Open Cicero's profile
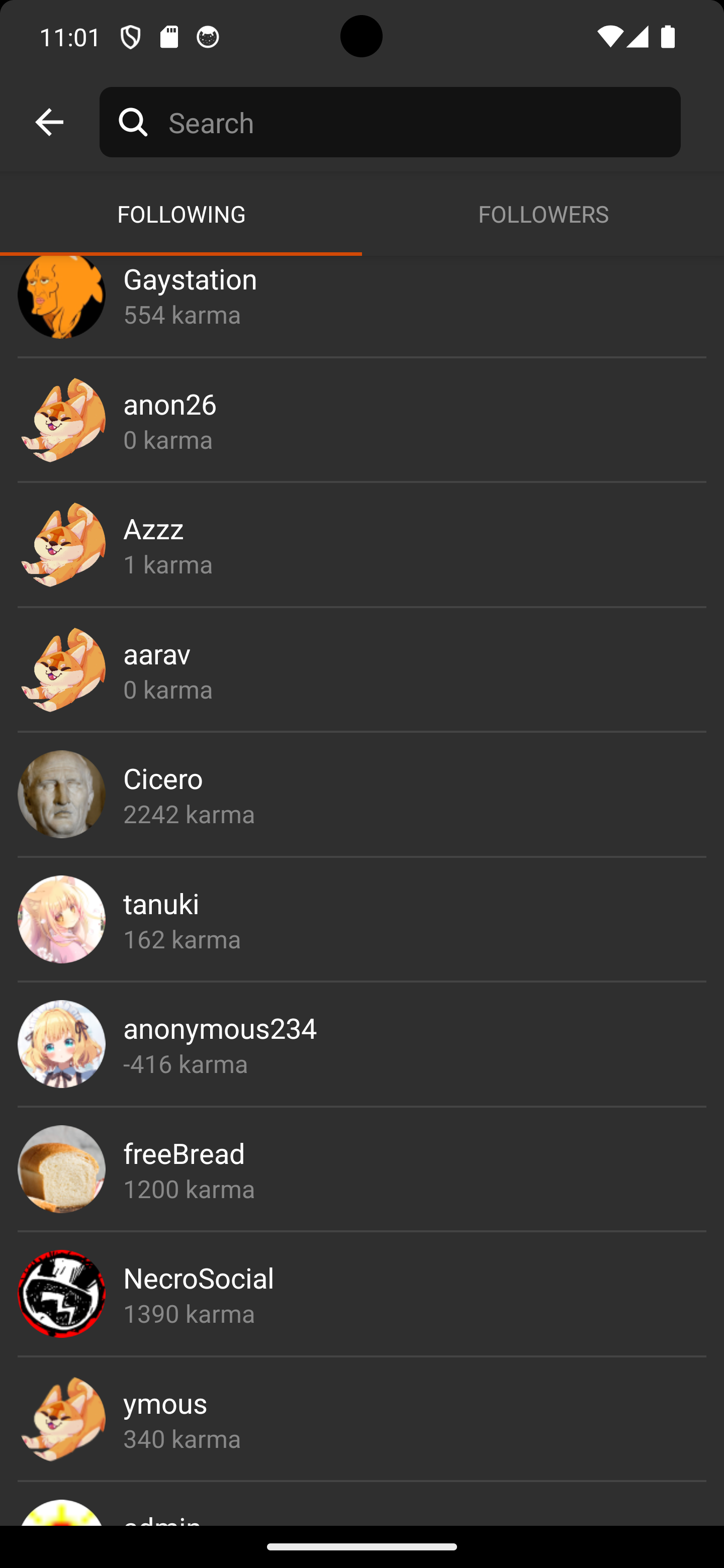This screenshot has height=1568, width=724. [361, 795]
